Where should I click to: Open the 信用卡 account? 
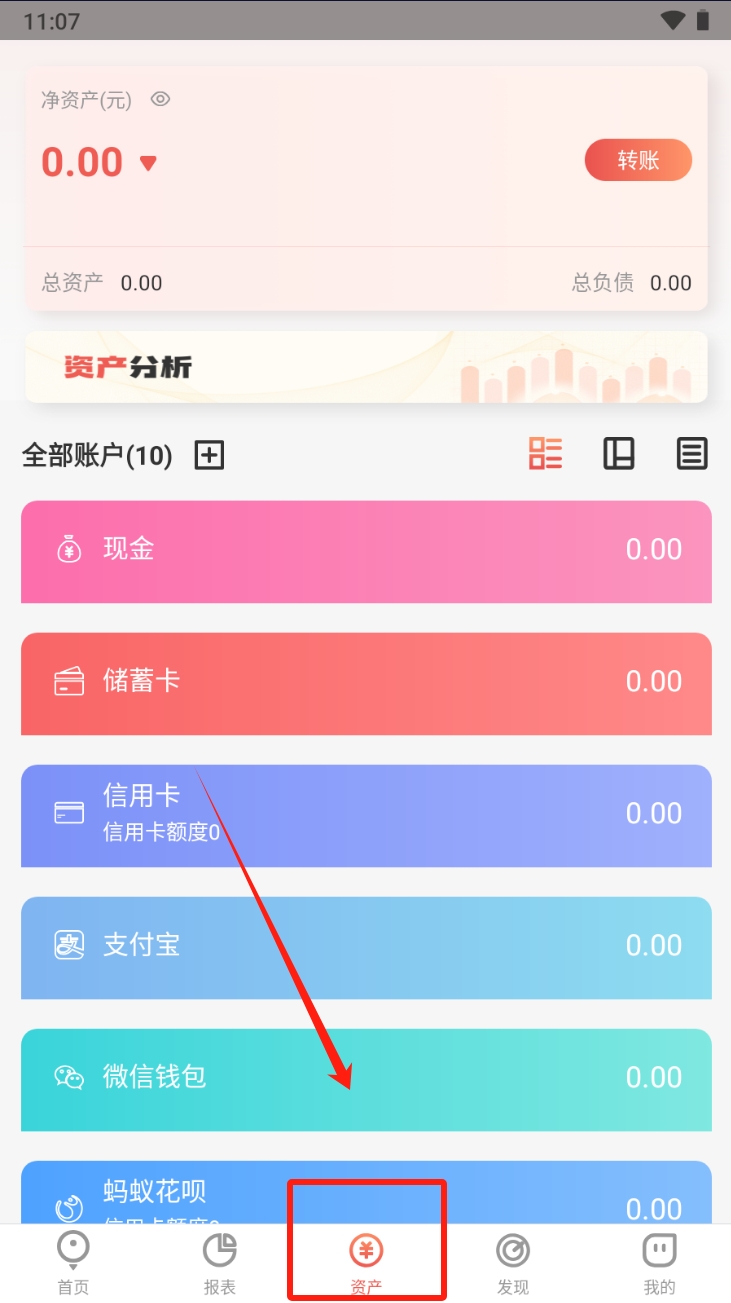[366, 815]
